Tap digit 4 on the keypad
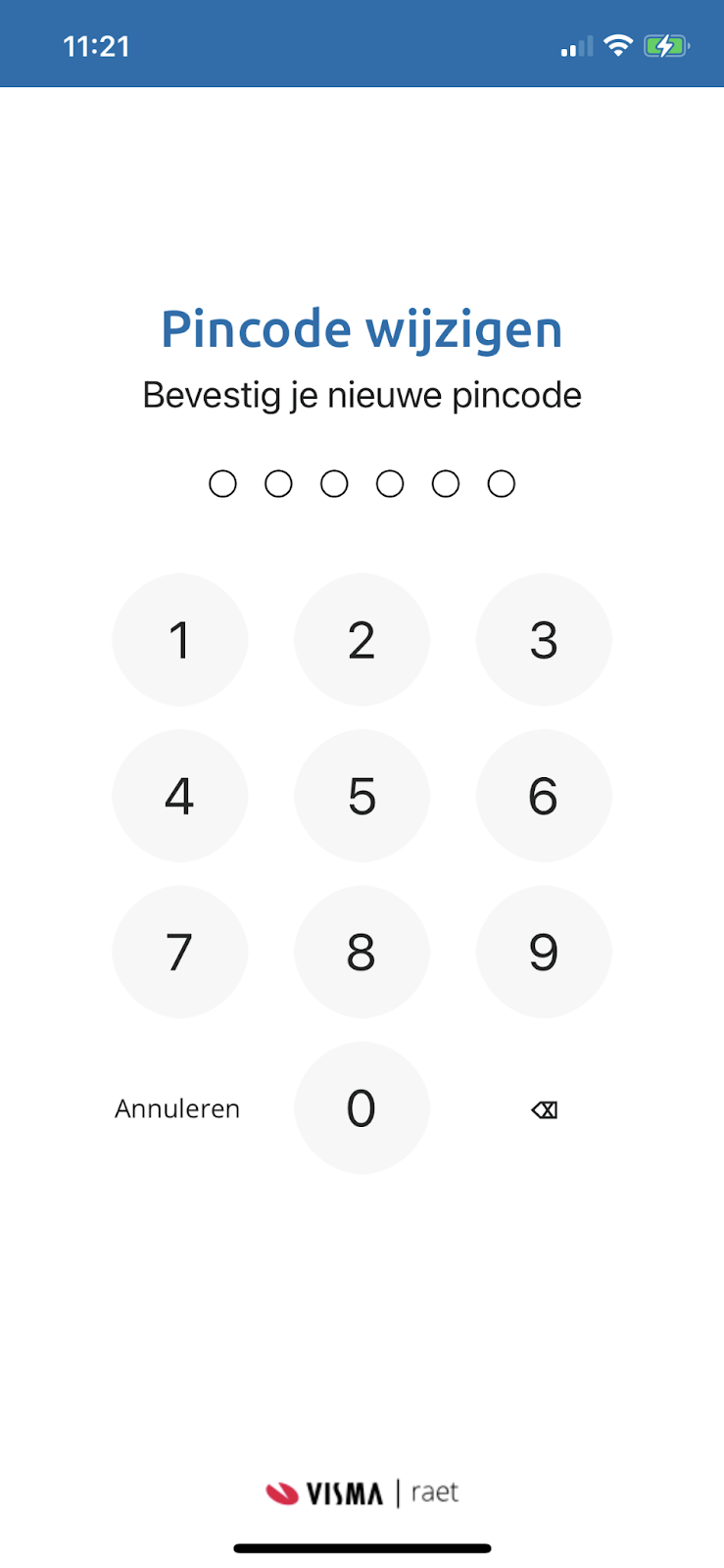Screen dimensions: 724x1568 [180, 795]
